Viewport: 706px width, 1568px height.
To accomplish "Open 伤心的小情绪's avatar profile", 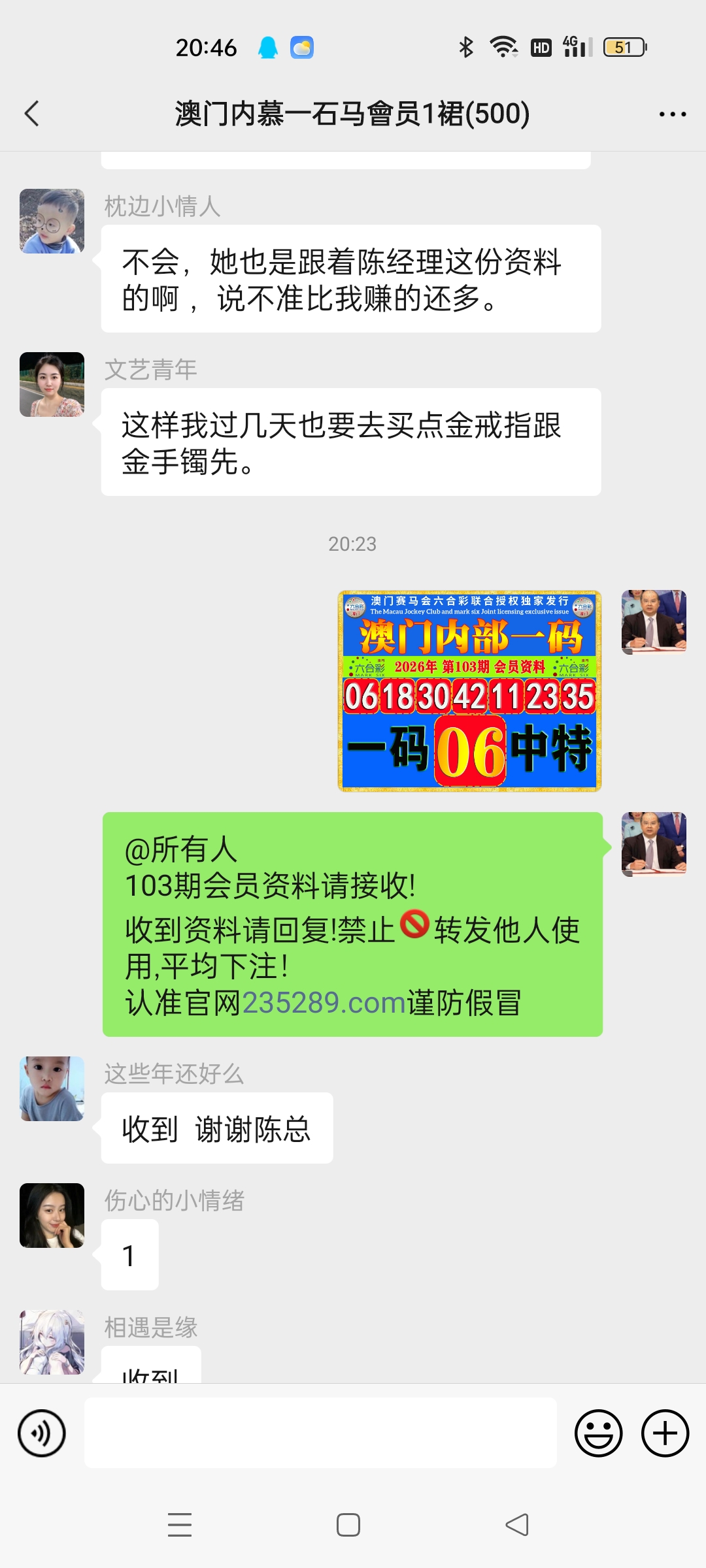I will point(52,1216).
